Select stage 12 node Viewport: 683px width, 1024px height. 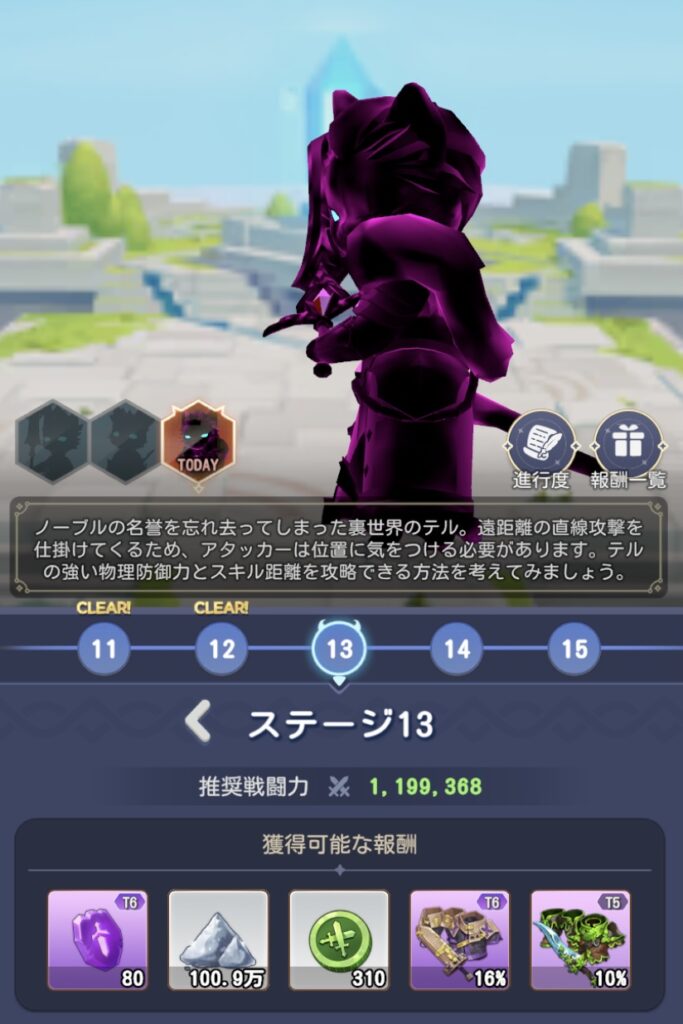pyautogui.click(x=221, y=649)
